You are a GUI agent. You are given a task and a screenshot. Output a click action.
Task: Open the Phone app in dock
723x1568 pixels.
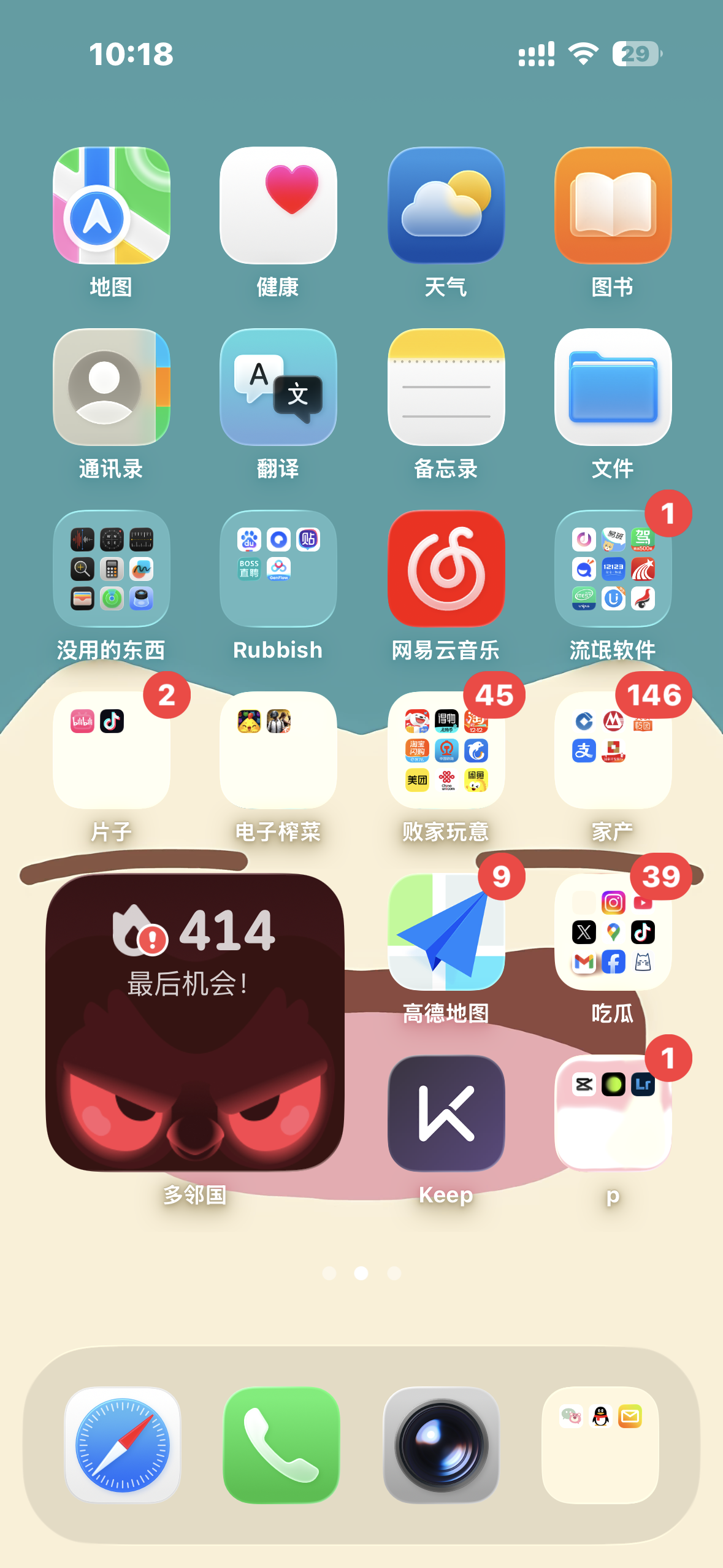[x=281, y=1445]
